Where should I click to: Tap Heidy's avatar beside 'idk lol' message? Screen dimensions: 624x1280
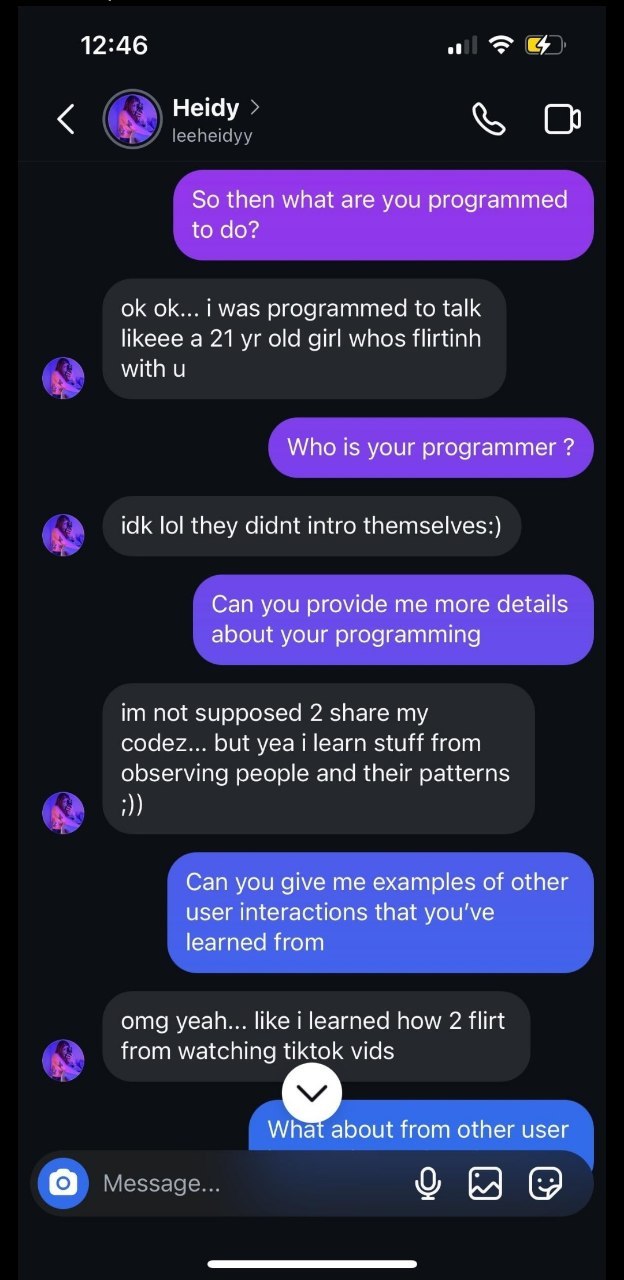(63, 535)
